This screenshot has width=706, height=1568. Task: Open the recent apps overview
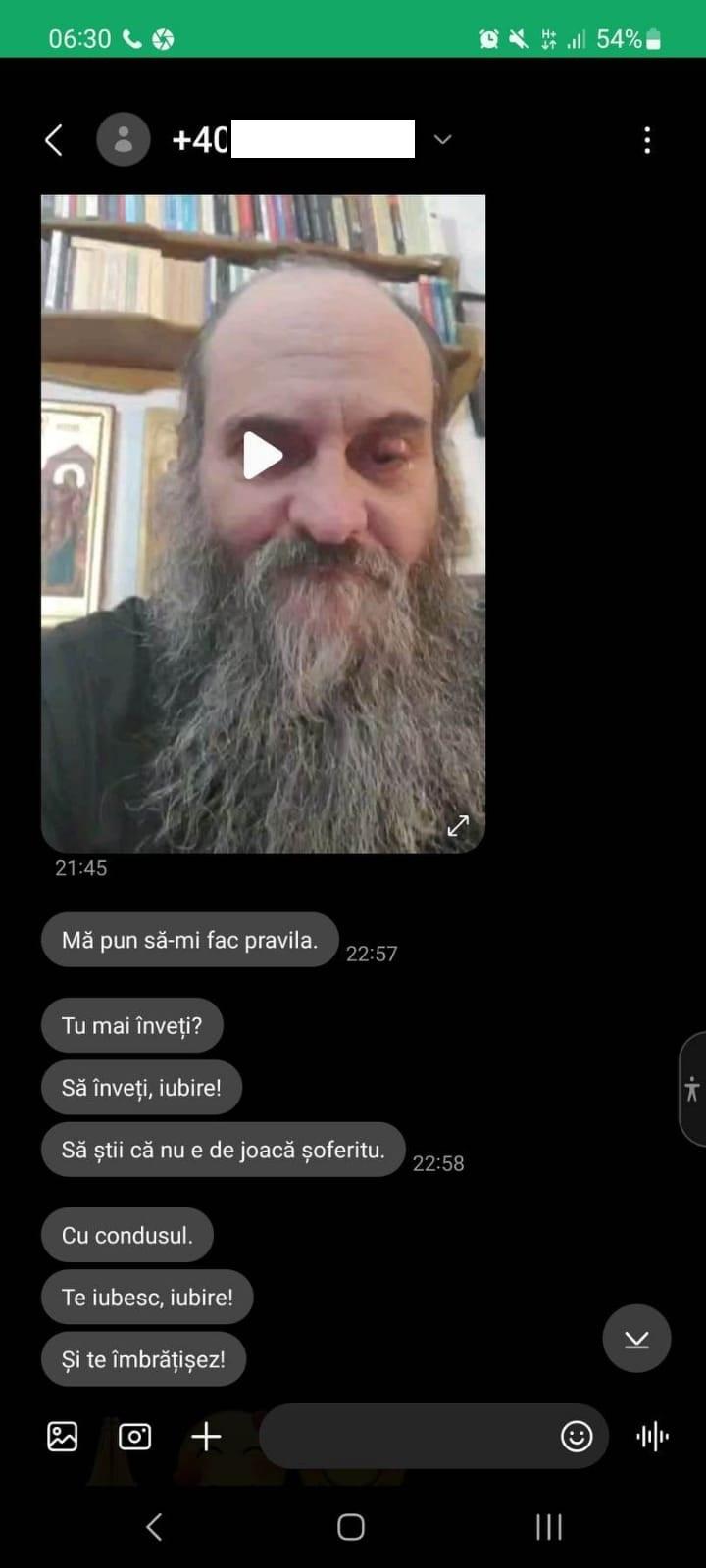549,1526
